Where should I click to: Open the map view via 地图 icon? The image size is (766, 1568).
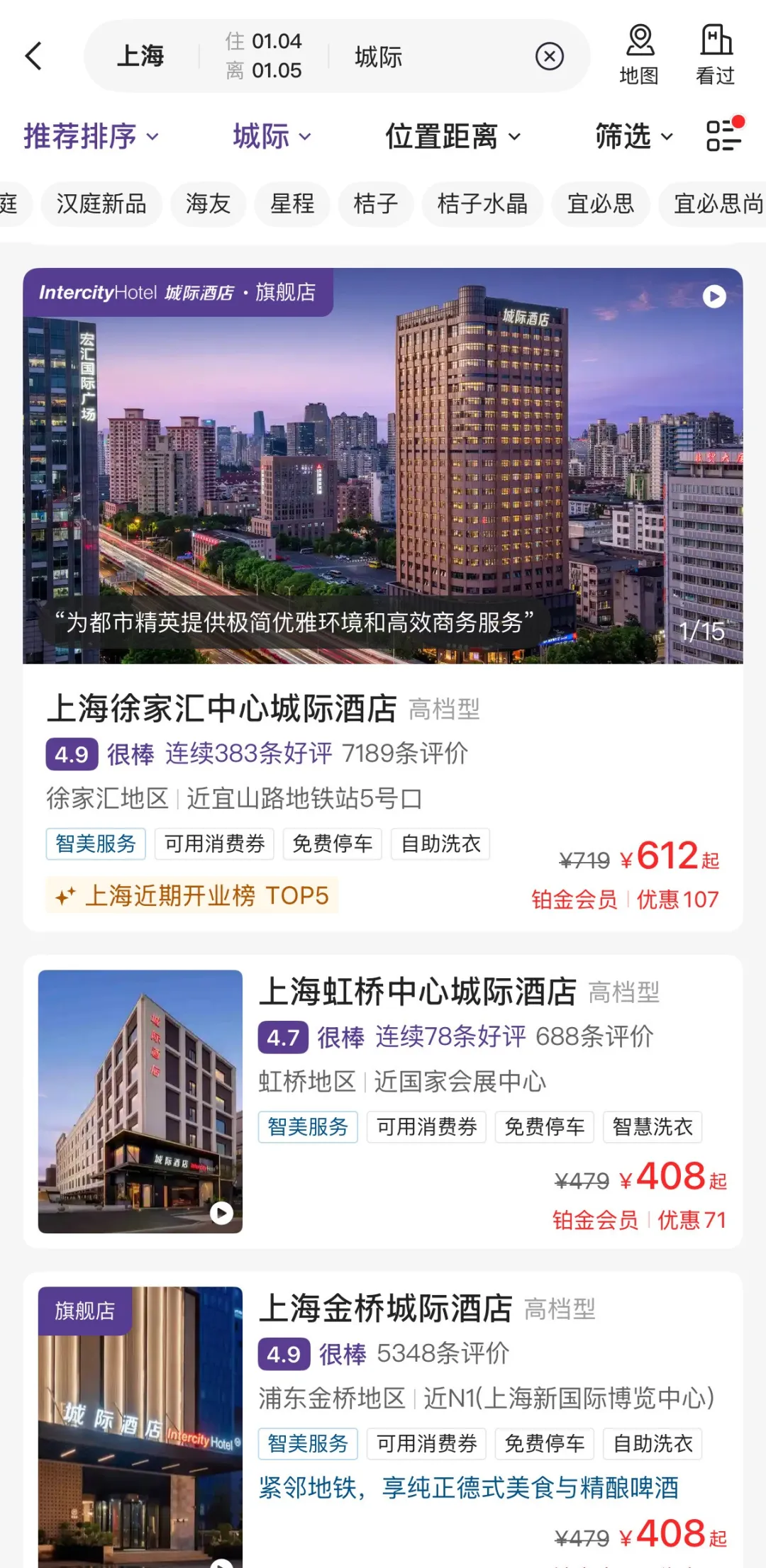pos(640,55)
